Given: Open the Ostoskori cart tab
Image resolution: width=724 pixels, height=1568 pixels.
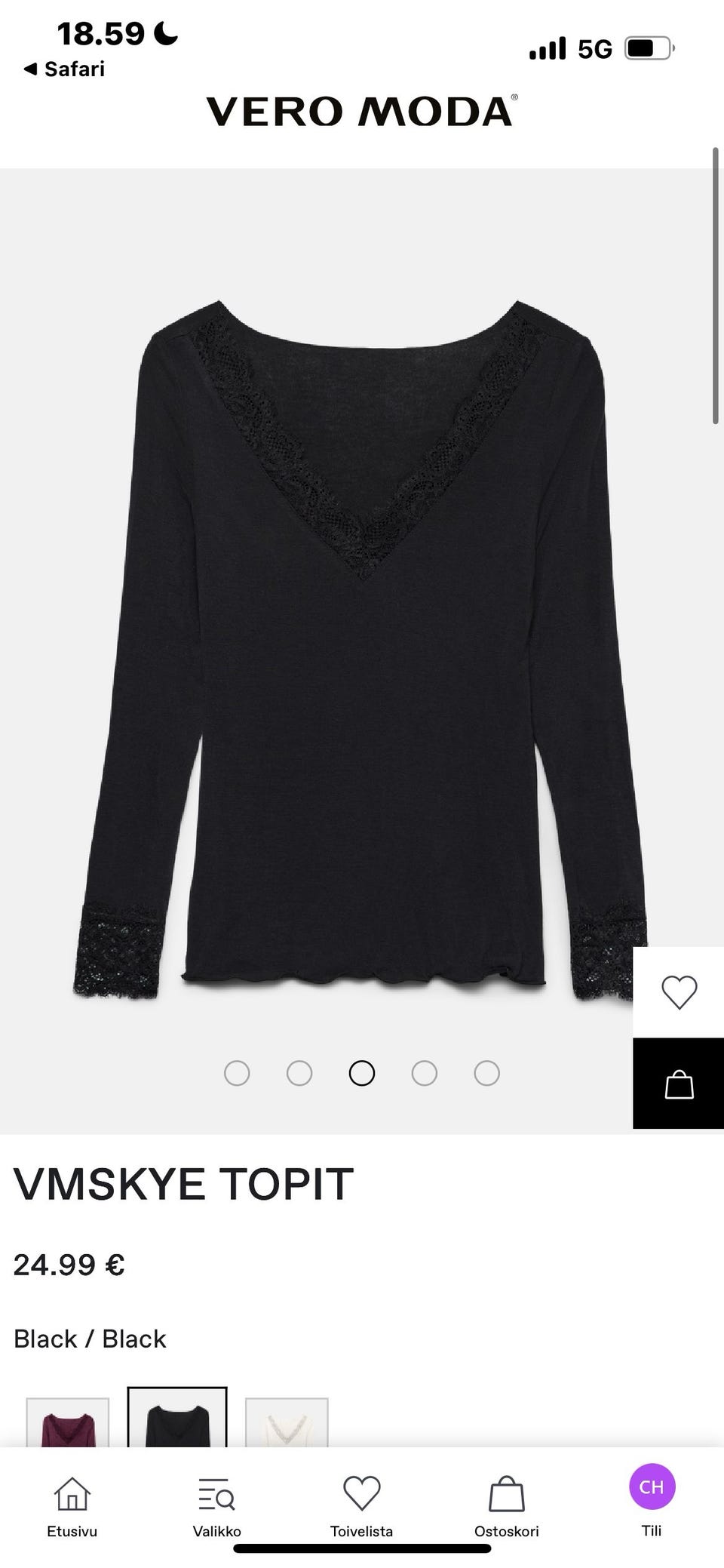Looking at the screenshot, I should pos(507,1506).
